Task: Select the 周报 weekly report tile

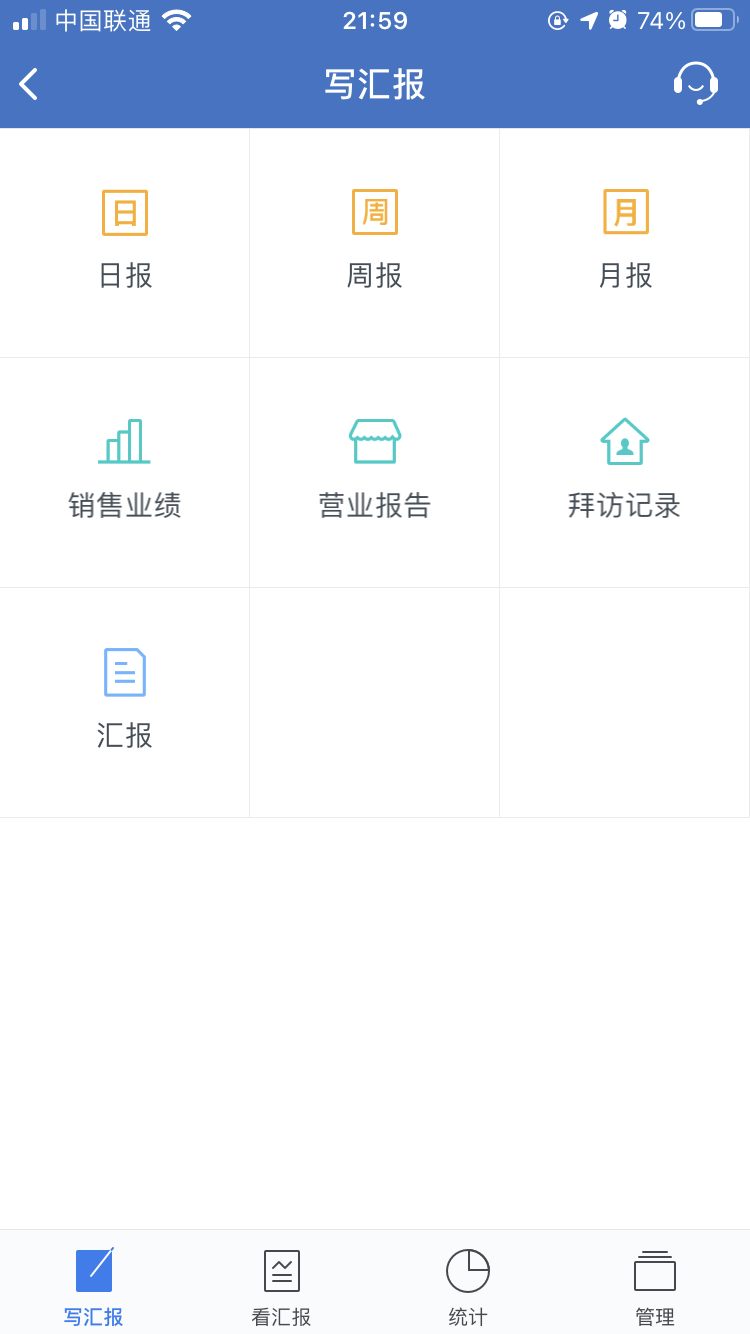Action: pos(375,242)
